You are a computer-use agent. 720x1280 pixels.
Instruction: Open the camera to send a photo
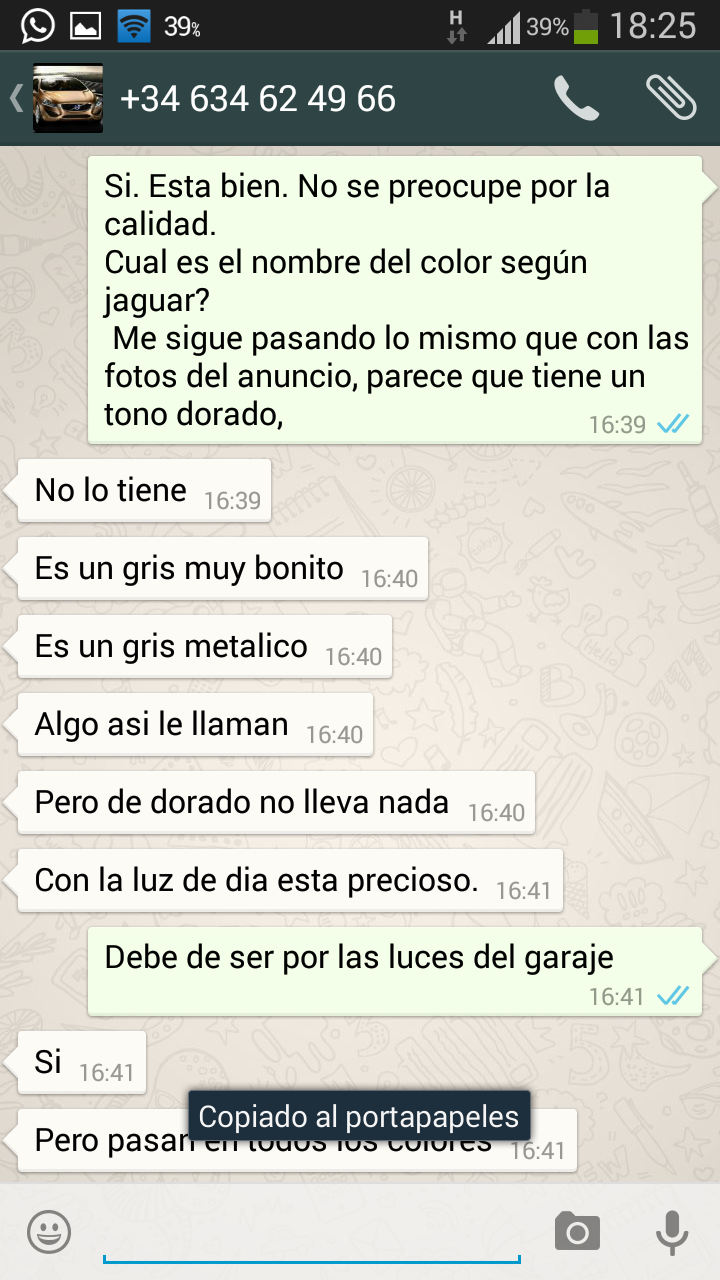tap(577, 1232)
